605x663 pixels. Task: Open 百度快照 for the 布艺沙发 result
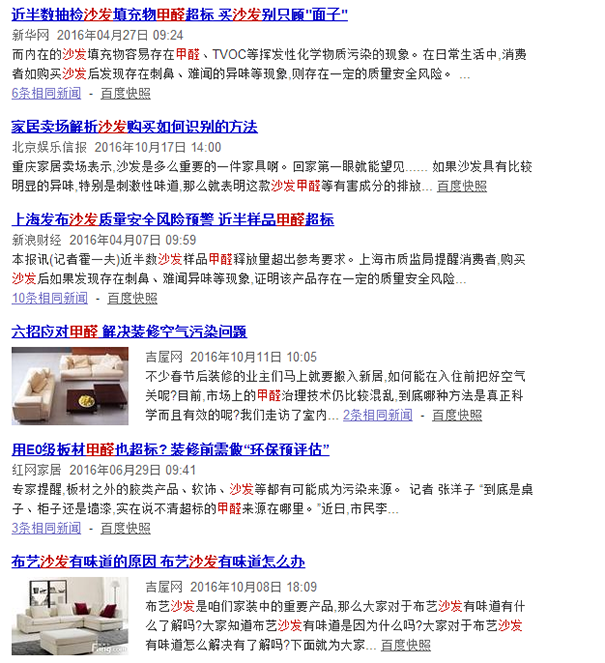(x=405, y=645)
